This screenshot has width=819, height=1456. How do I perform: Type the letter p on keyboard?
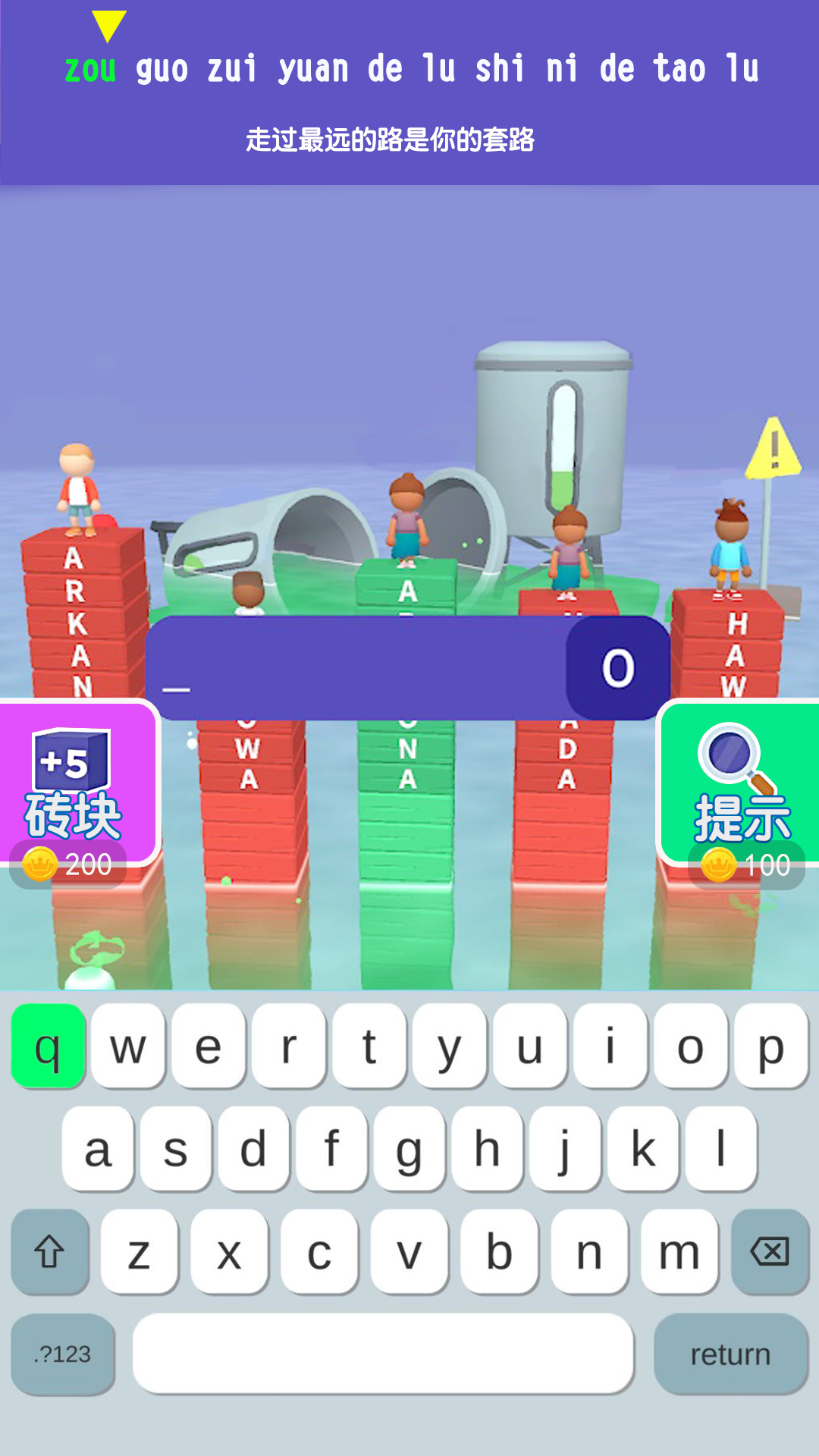[770, 1046]
